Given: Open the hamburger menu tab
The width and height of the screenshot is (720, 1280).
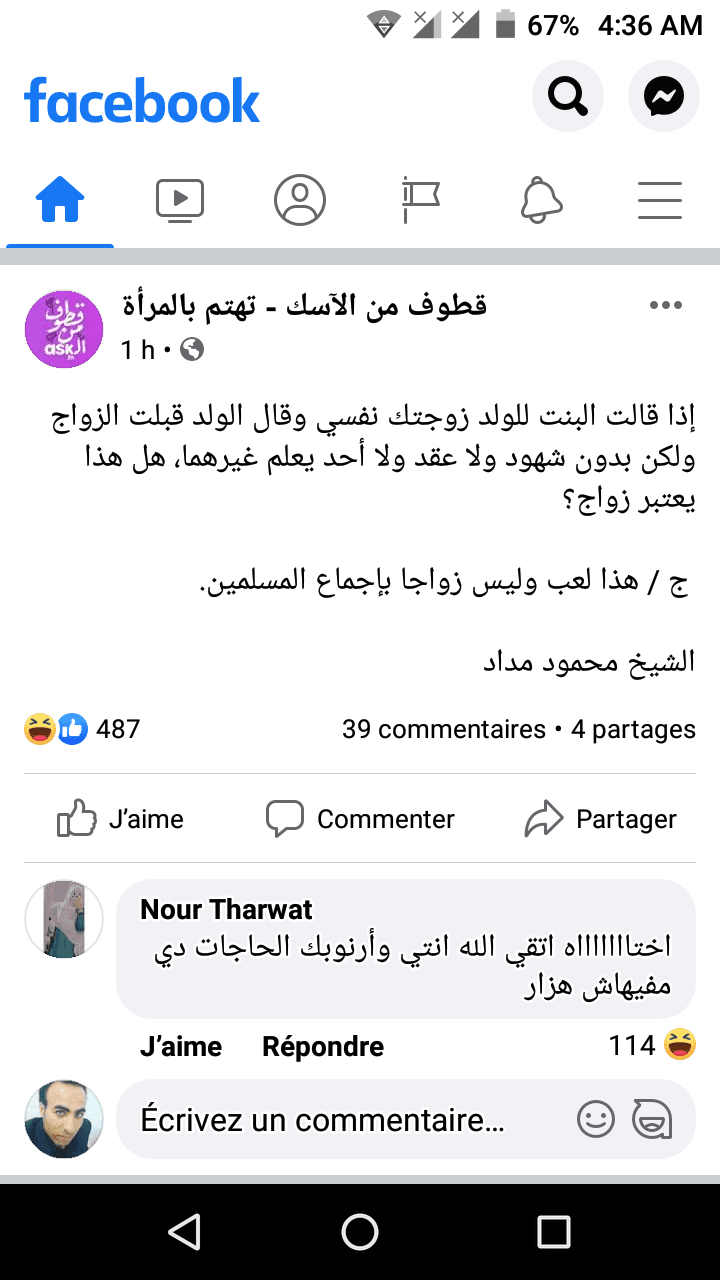Looking at the screenshot, I should coord(660,200).
